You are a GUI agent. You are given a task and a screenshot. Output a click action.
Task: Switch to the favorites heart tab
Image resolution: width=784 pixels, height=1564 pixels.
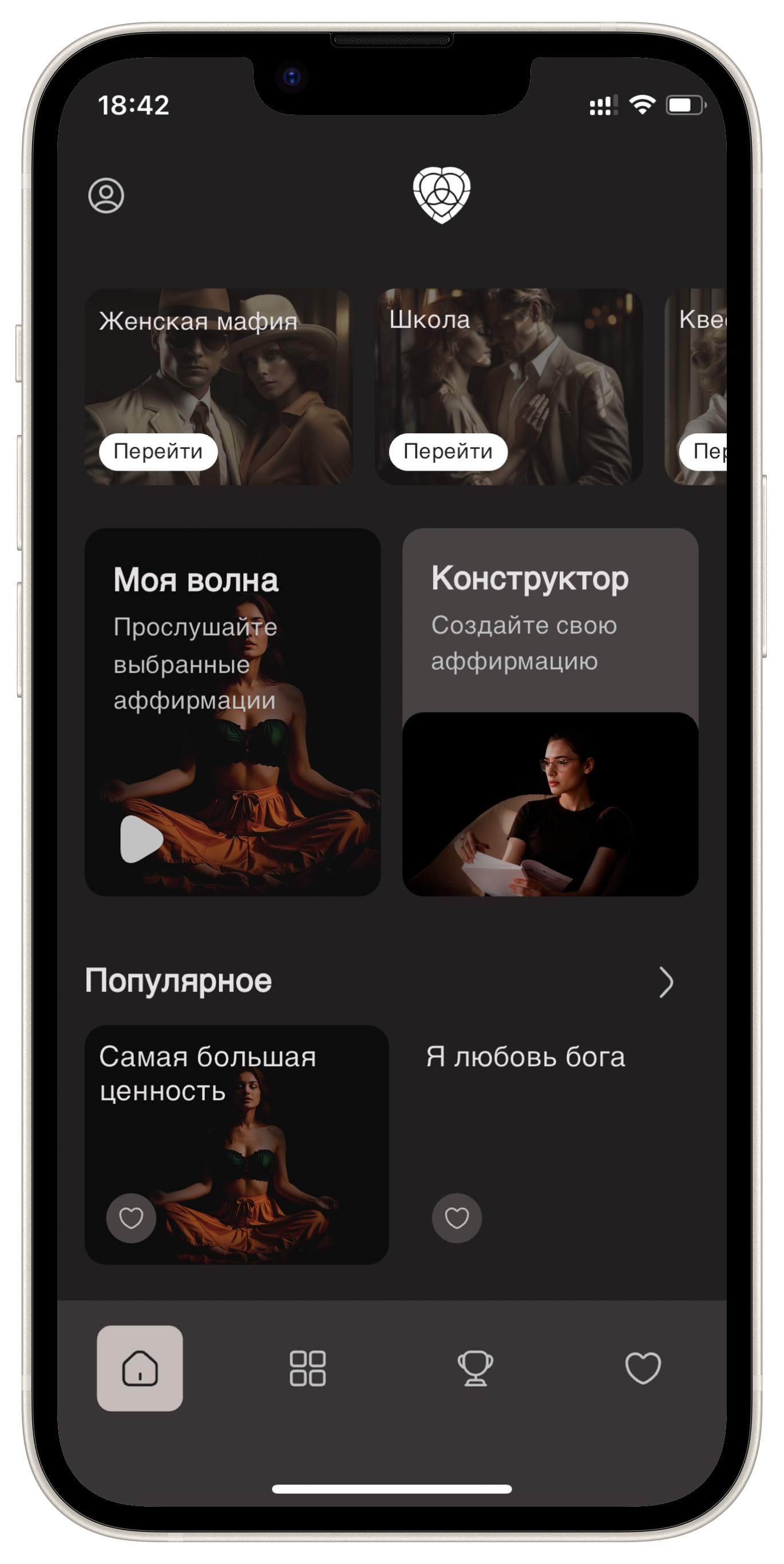coord(643,1368)
